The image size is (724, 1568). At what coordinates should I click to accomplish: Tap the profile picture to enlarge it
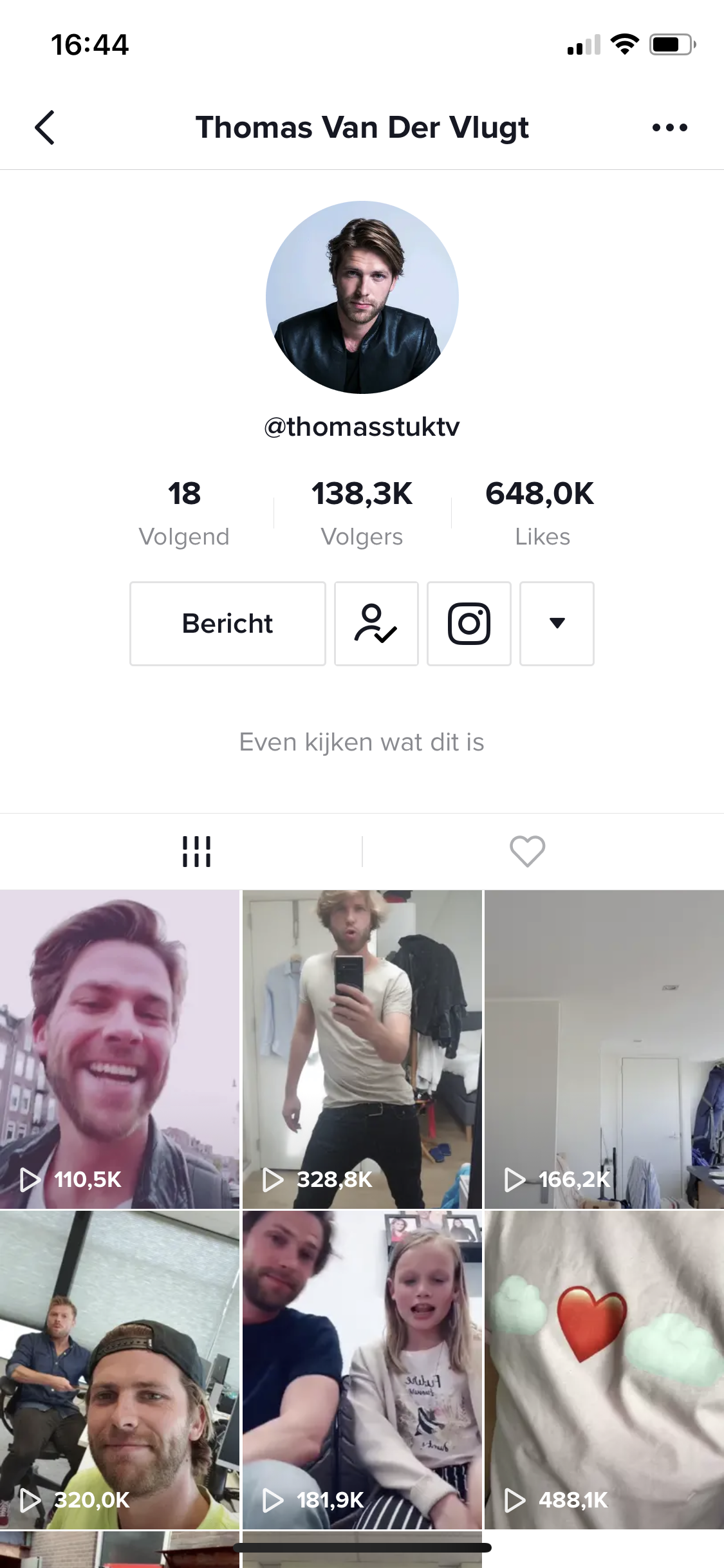[362, 297]
